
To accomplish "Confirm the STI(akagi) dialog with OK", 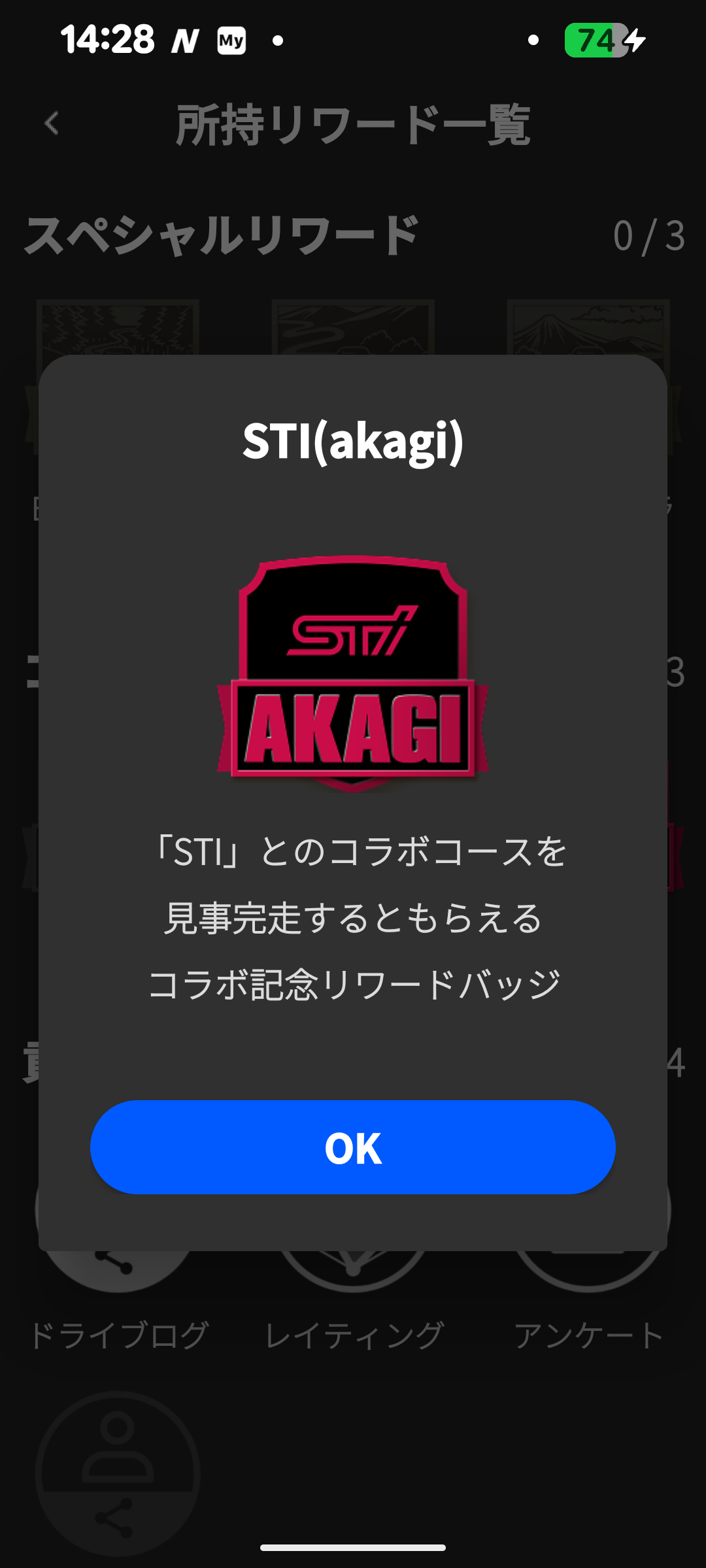I will tap(353, 1147).
